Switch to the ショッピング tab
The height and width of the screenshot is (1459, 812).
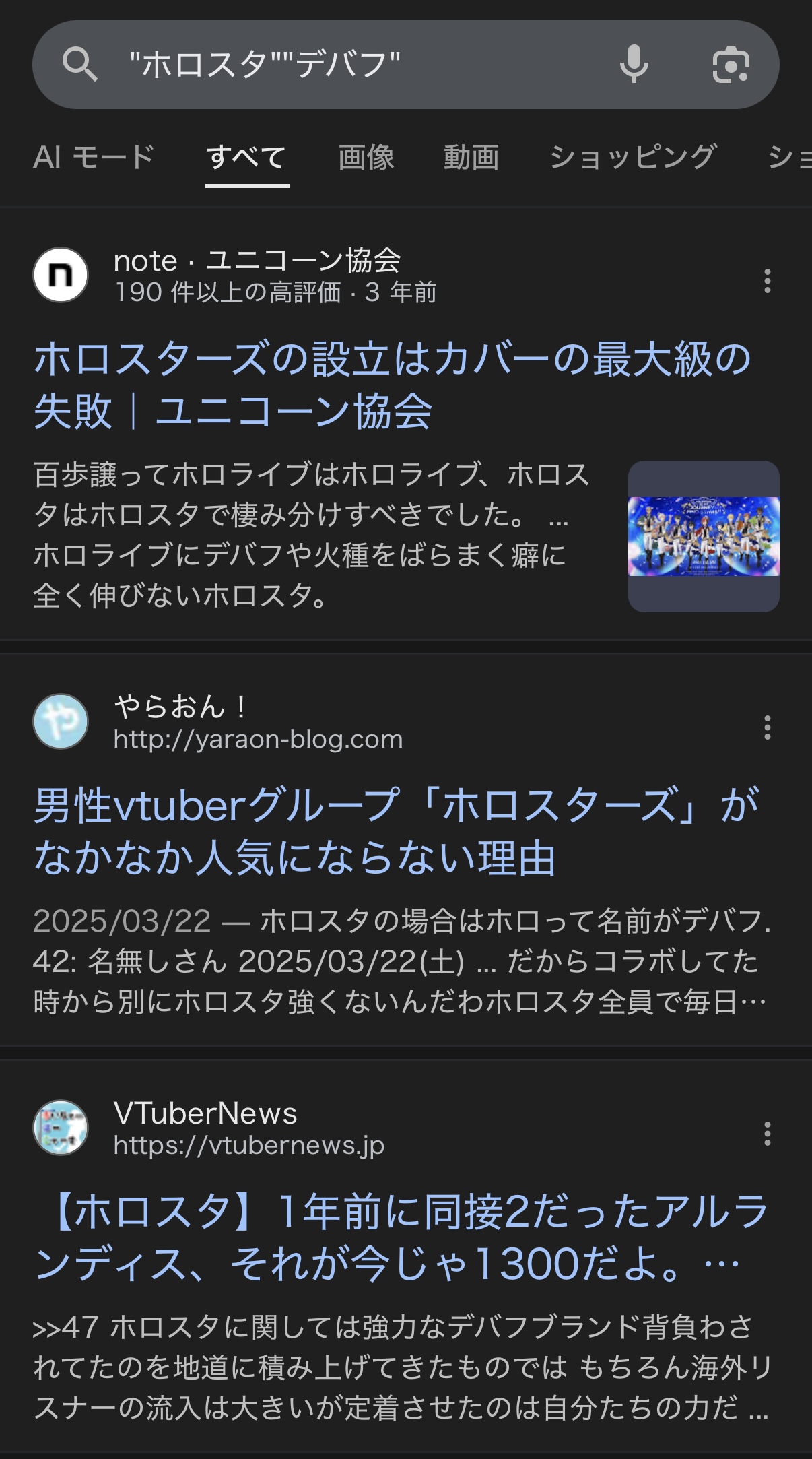(x=633, y=158)
